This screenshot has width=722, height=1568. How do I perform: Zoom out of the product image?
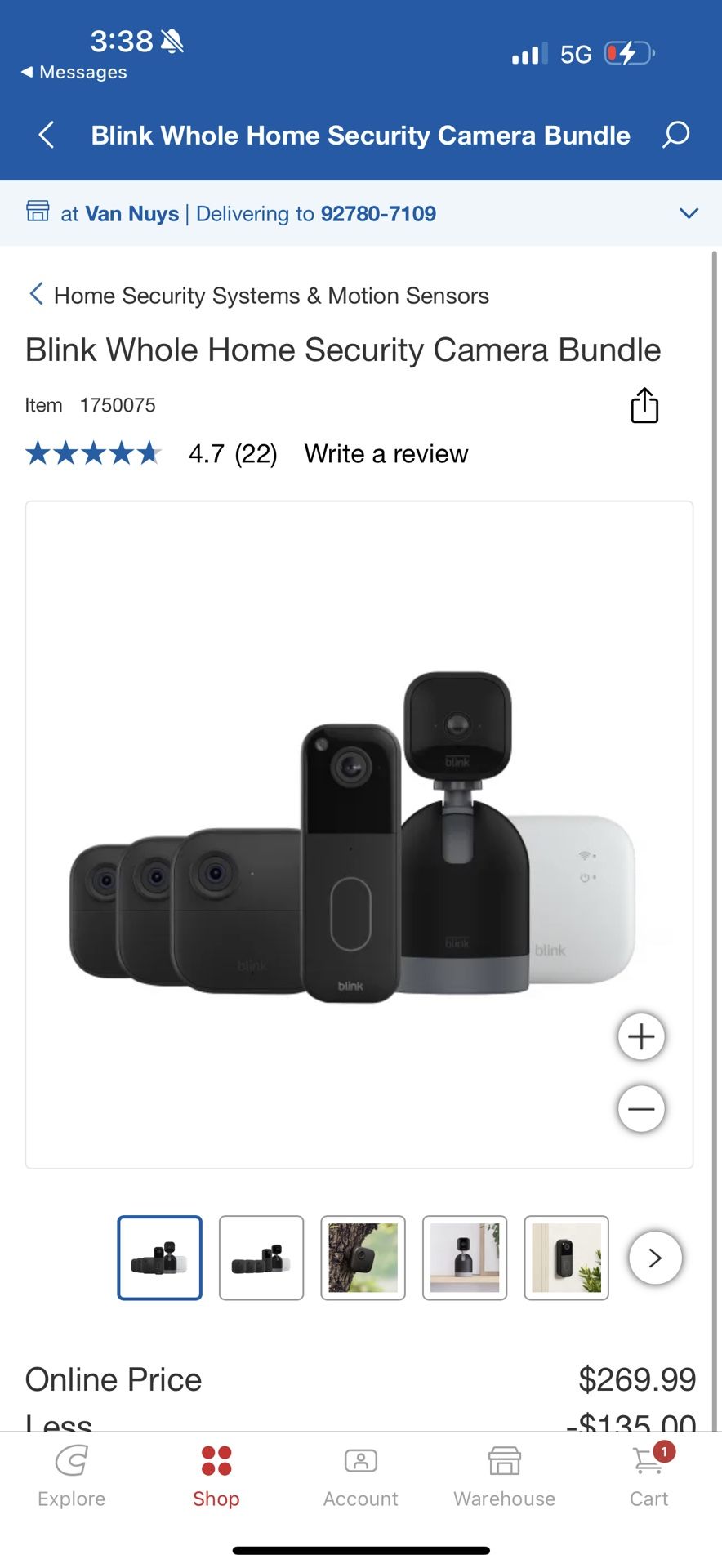point(641,1109)
